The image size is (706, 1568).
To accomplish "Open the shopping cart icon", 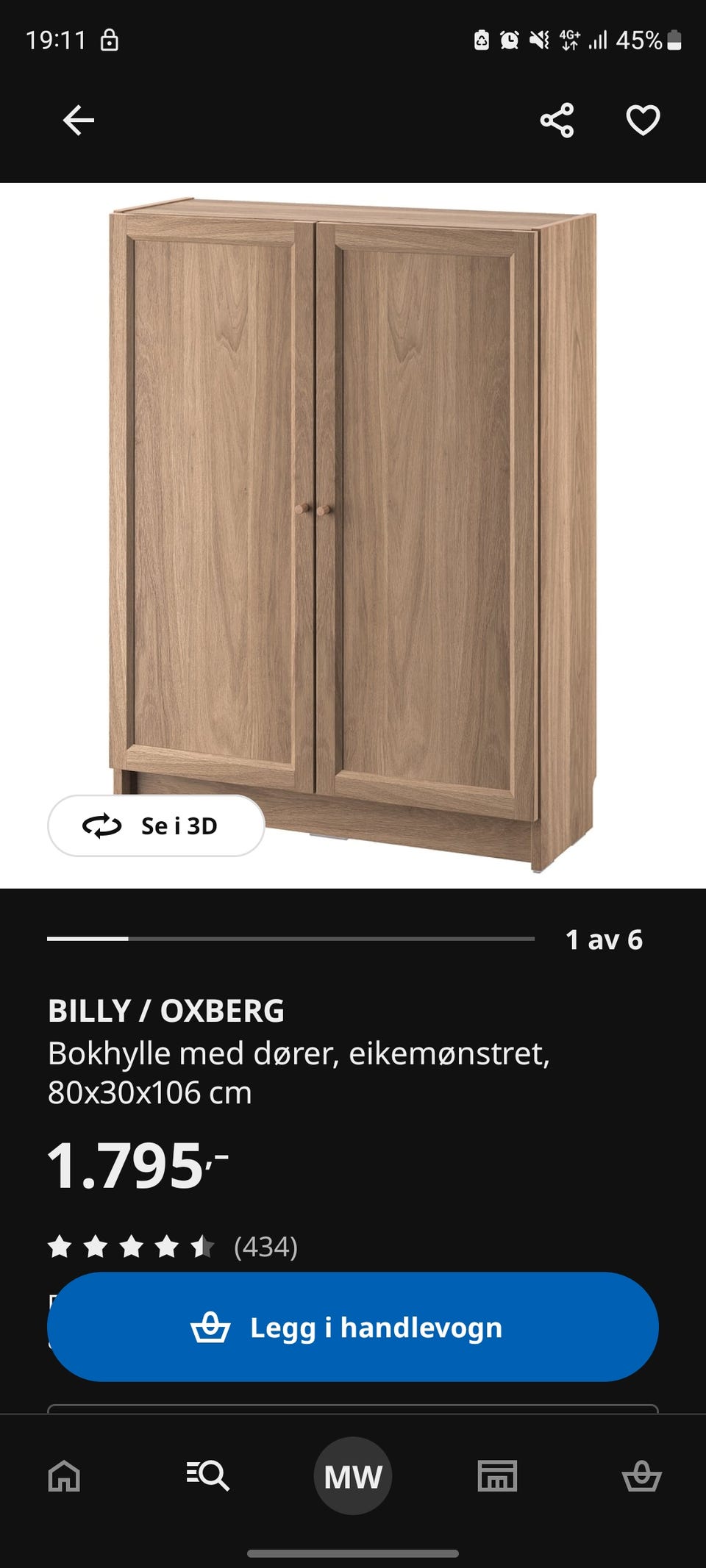I will click(642, 1478).
